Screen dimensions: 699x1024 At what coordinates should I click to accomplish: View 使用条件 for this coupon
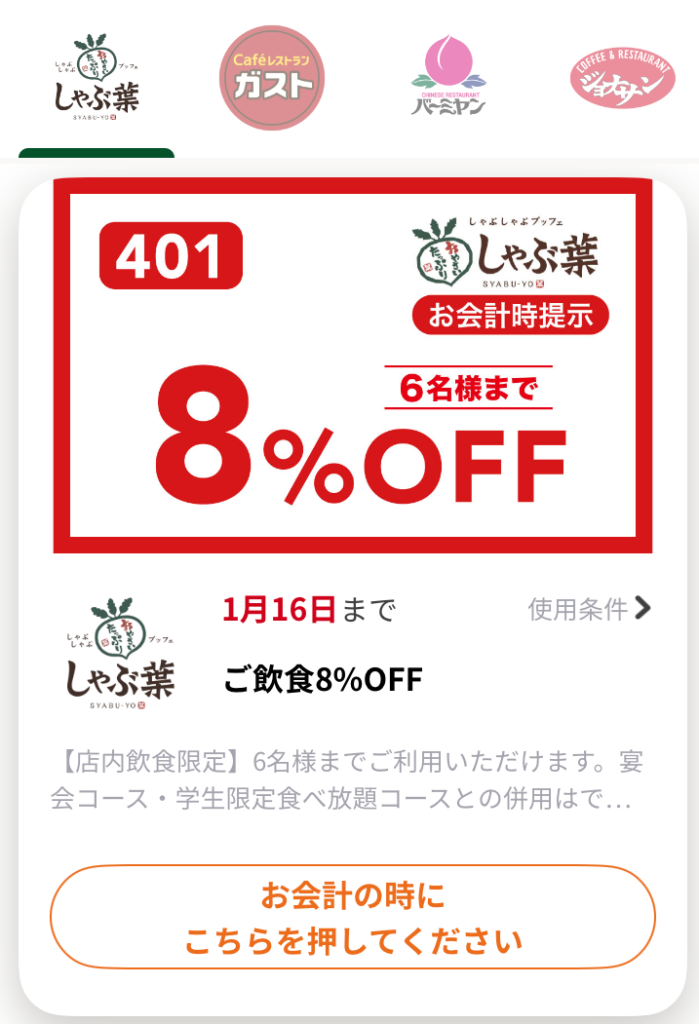click(x=589, y=608)
